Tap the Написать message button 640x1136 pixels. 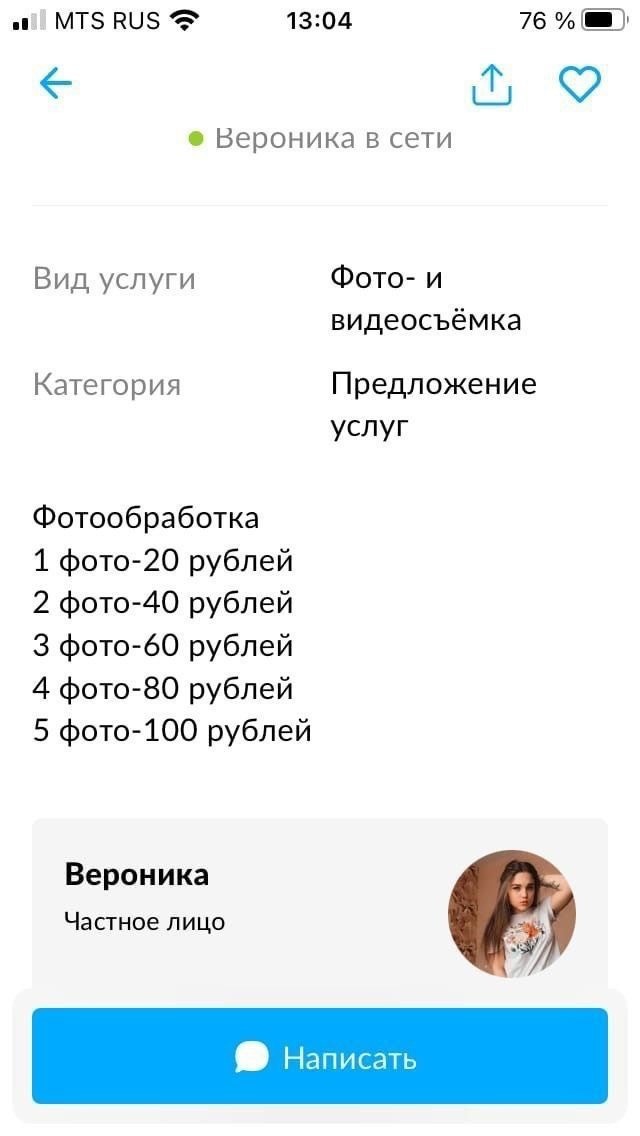click(320, 1056)
